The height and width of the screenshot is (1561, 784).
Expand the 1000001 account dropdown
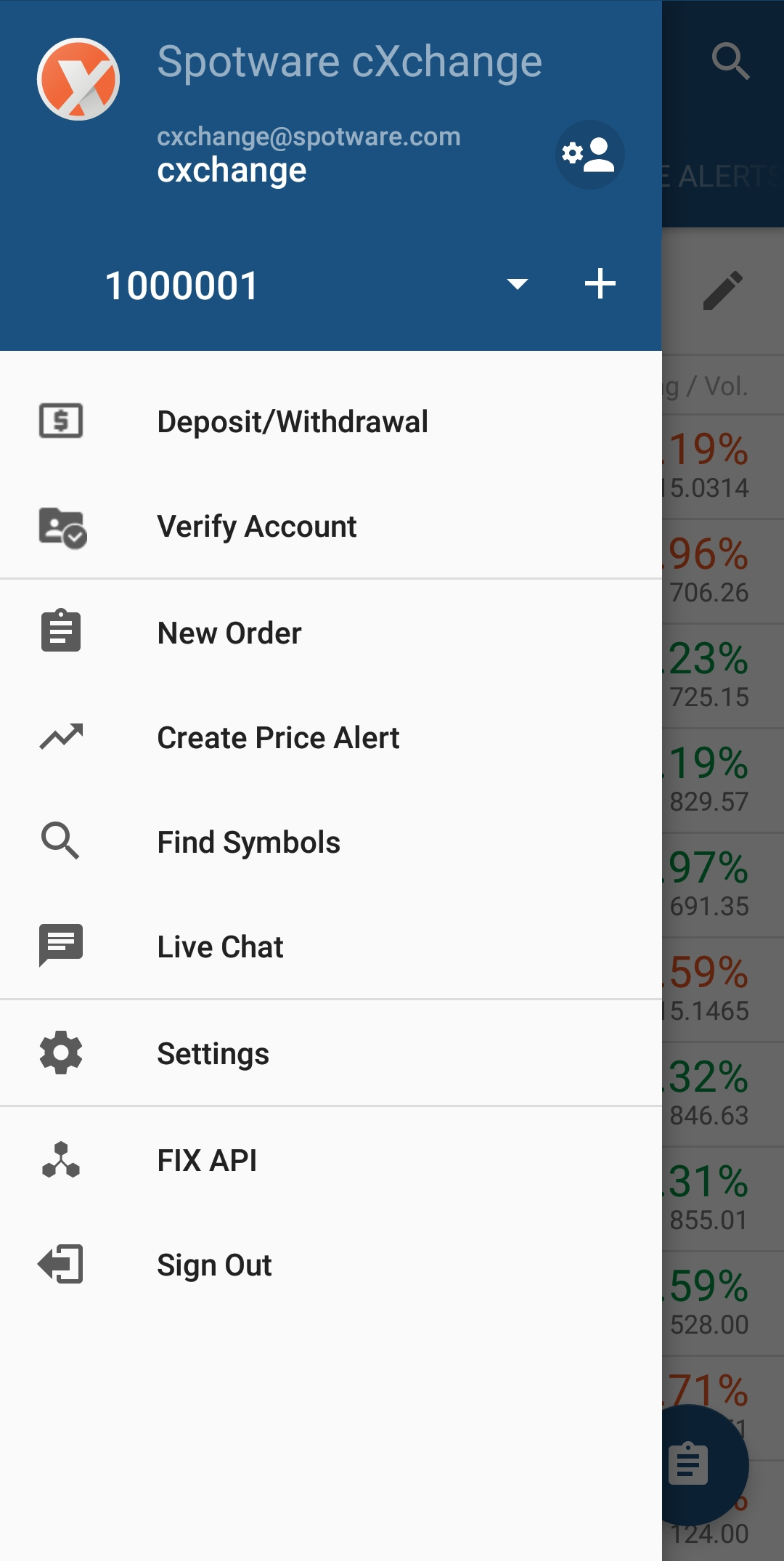517,284
